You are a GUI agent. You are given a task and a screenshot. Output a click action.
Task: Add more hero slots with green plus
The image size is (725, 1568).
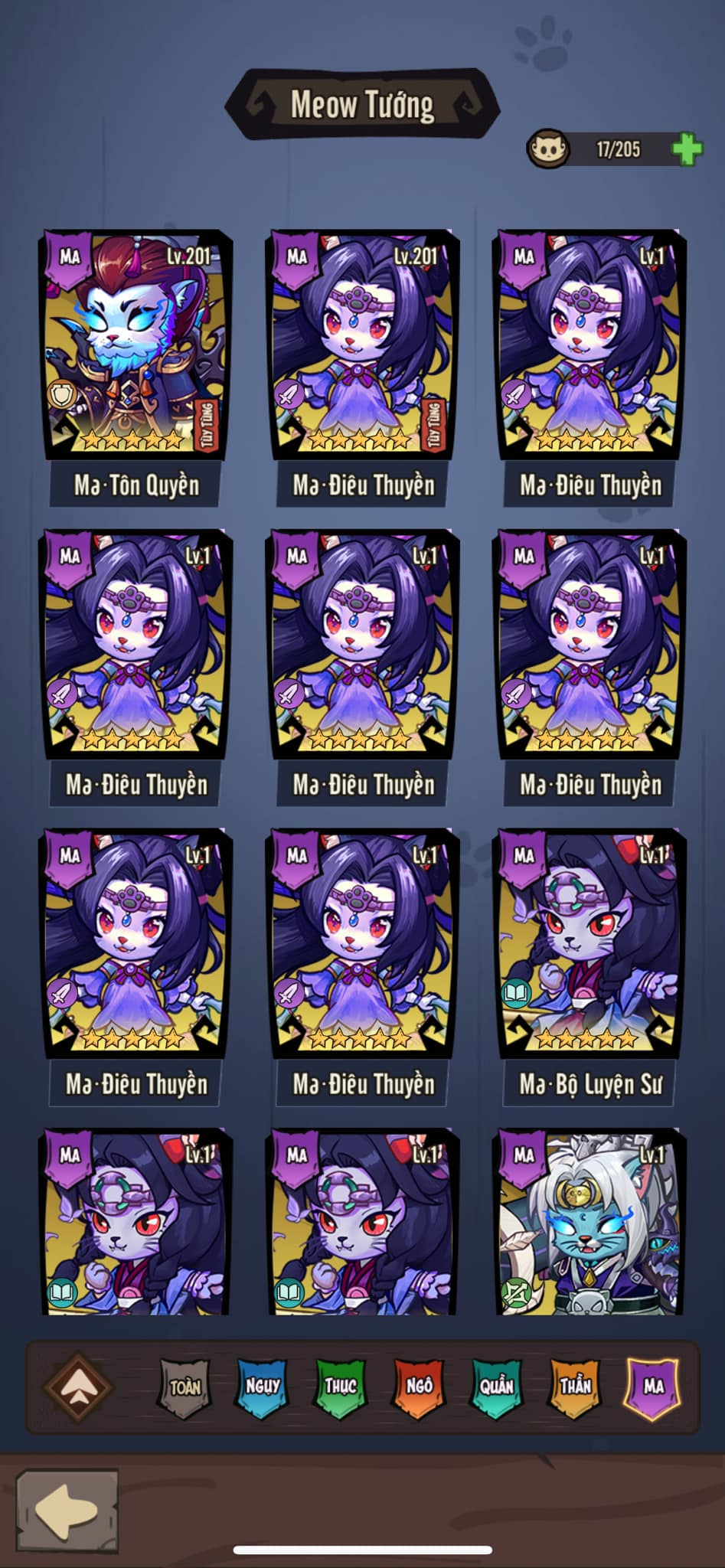687,149
